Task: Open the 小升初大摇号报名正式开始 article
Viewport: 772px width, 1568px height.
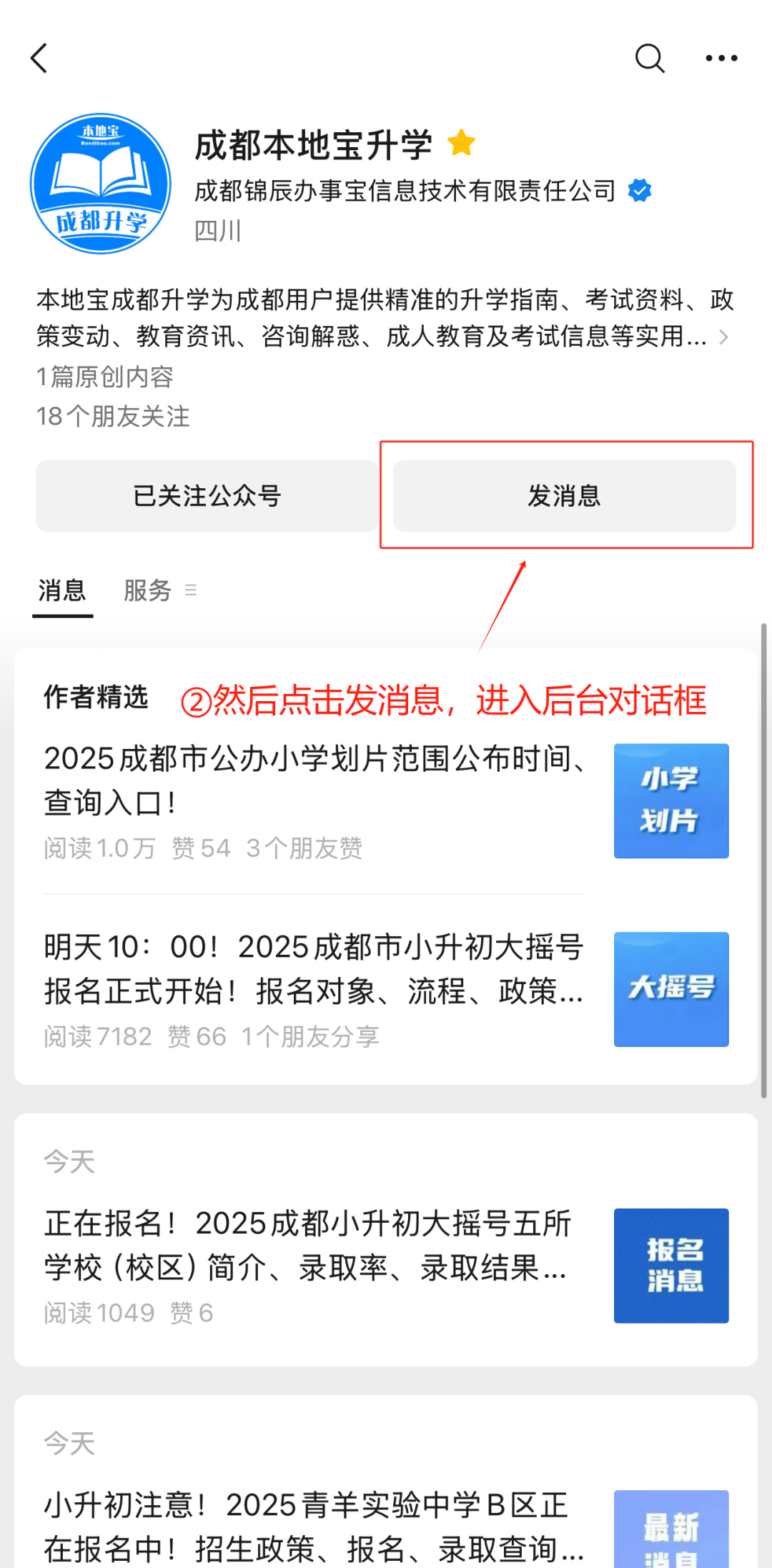Action: 315,969
